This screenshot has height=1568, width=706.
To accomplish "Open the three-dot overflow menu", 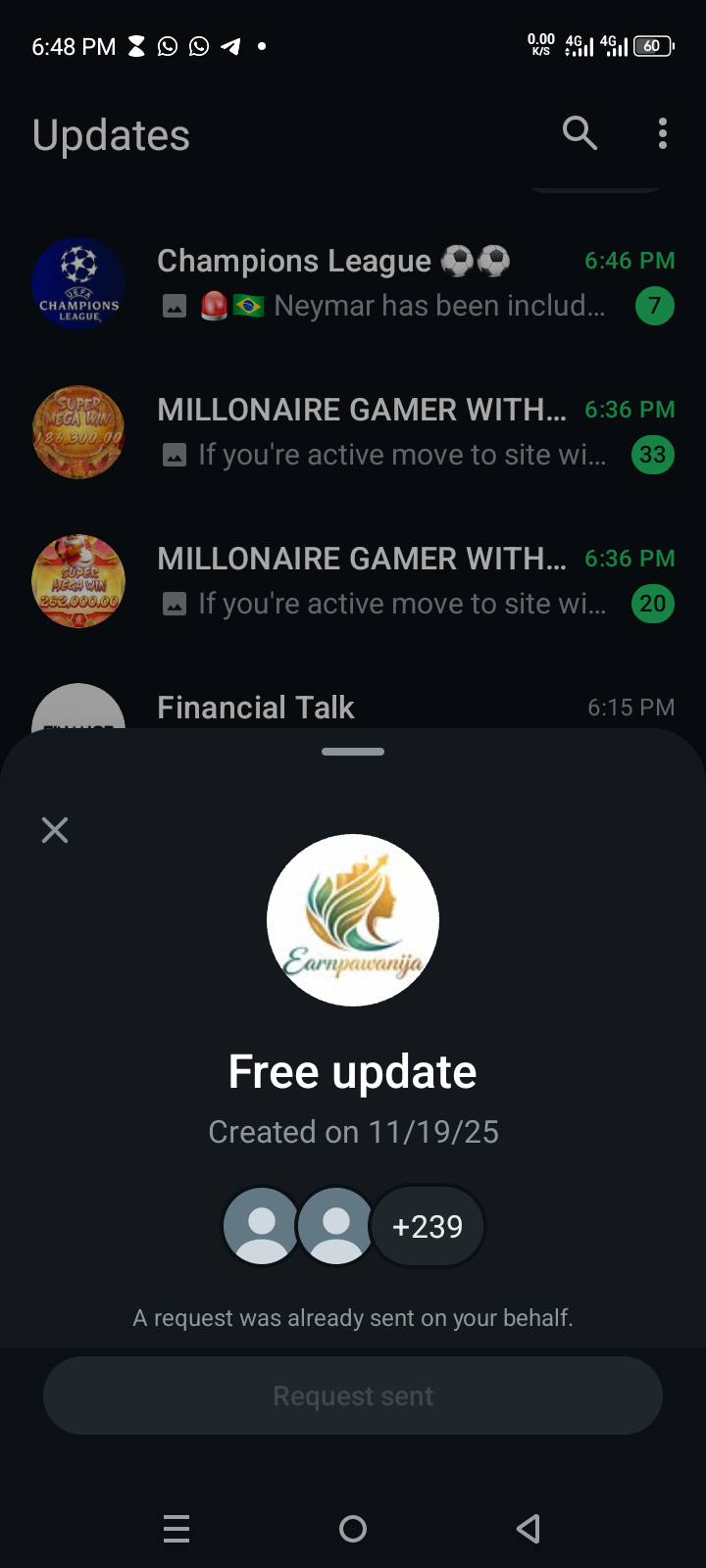I will (663, 133).
